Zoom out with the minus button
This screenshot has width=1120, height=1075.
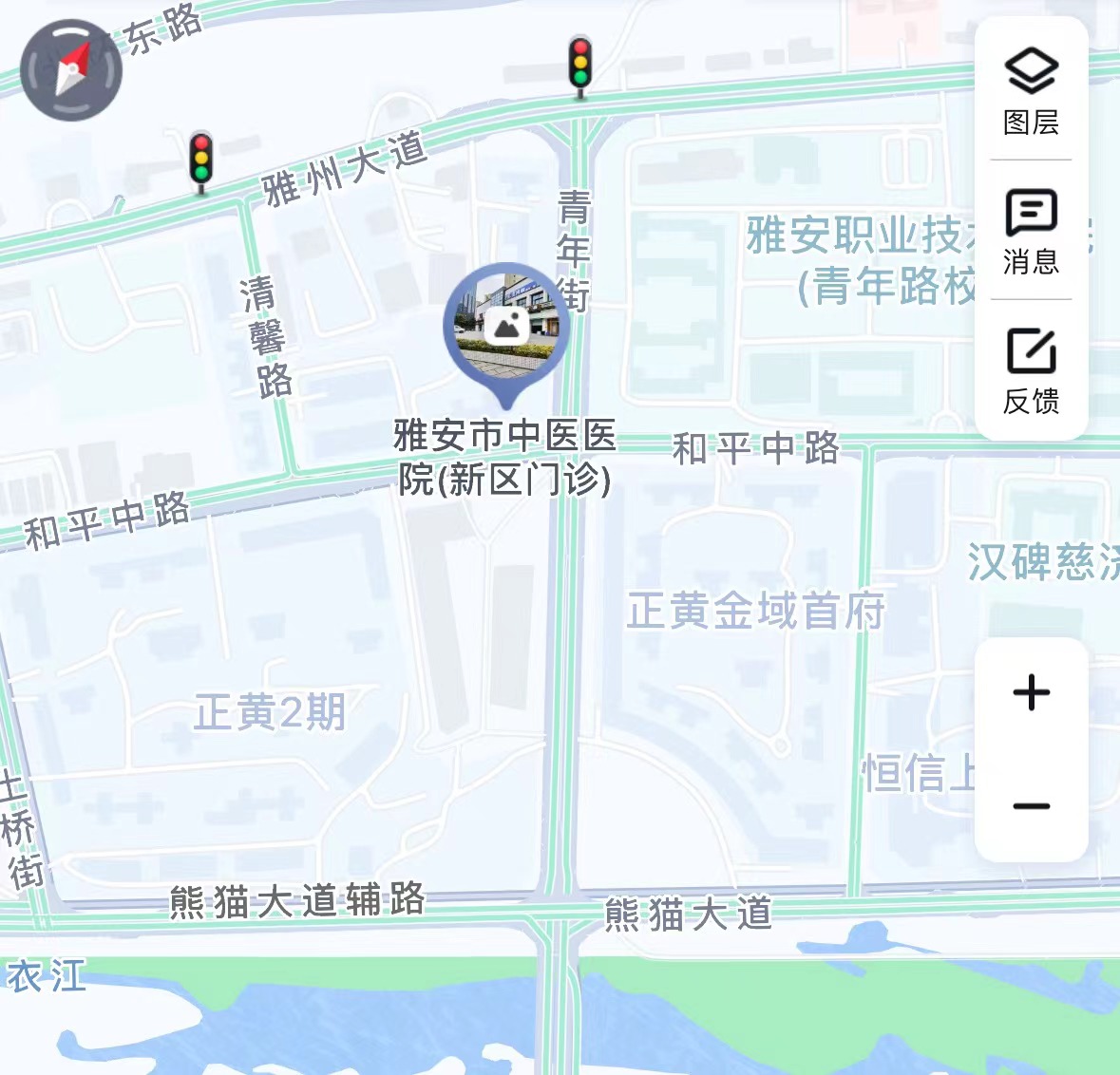coord(1032,806)
